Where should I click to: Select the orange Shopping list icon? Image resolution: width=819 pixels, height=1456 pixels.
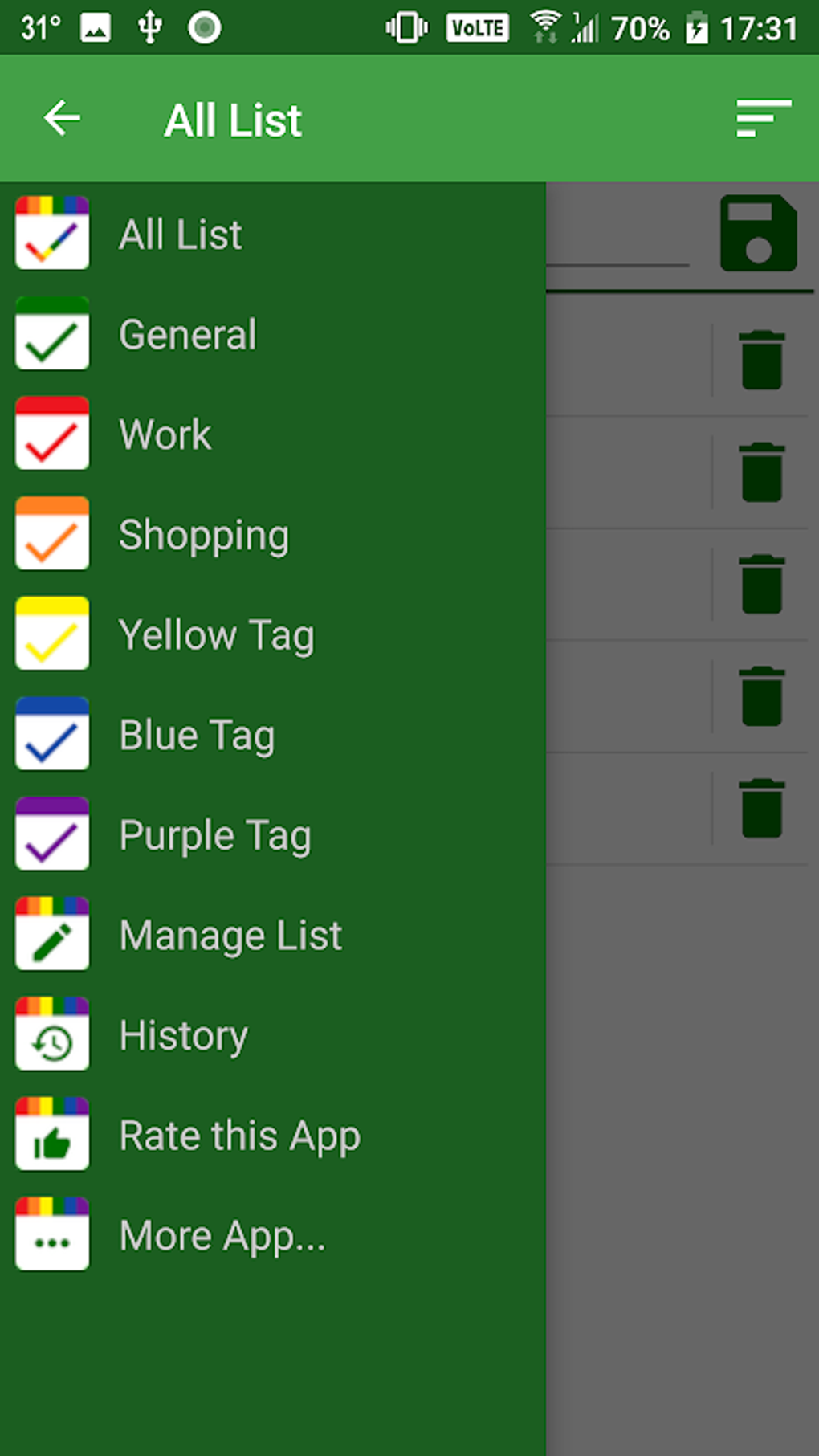pyautogui.click(x=51, y=535)
